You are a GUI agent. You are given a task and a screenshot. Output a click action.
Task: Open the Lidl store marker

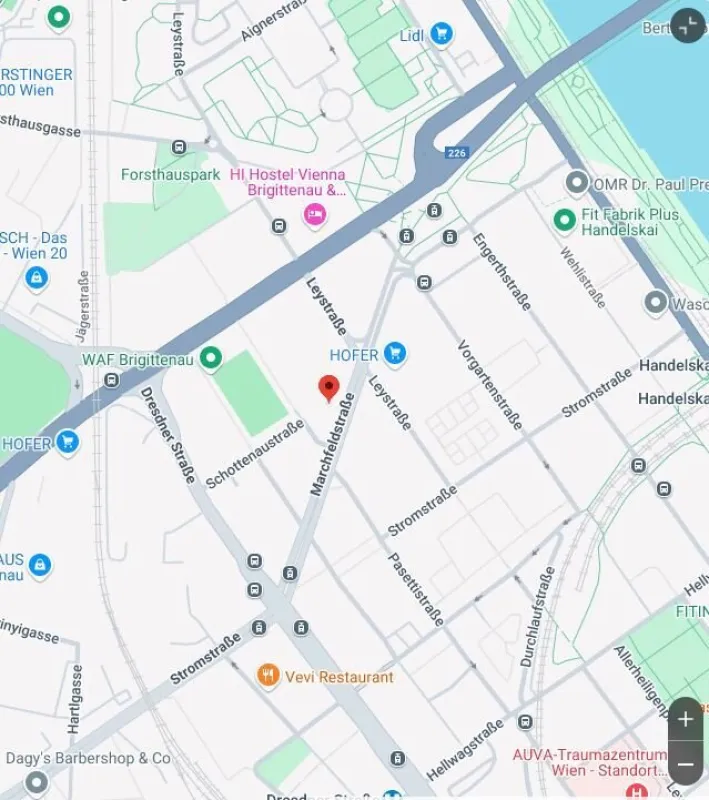pyautogui.click(x=440, y=35)
